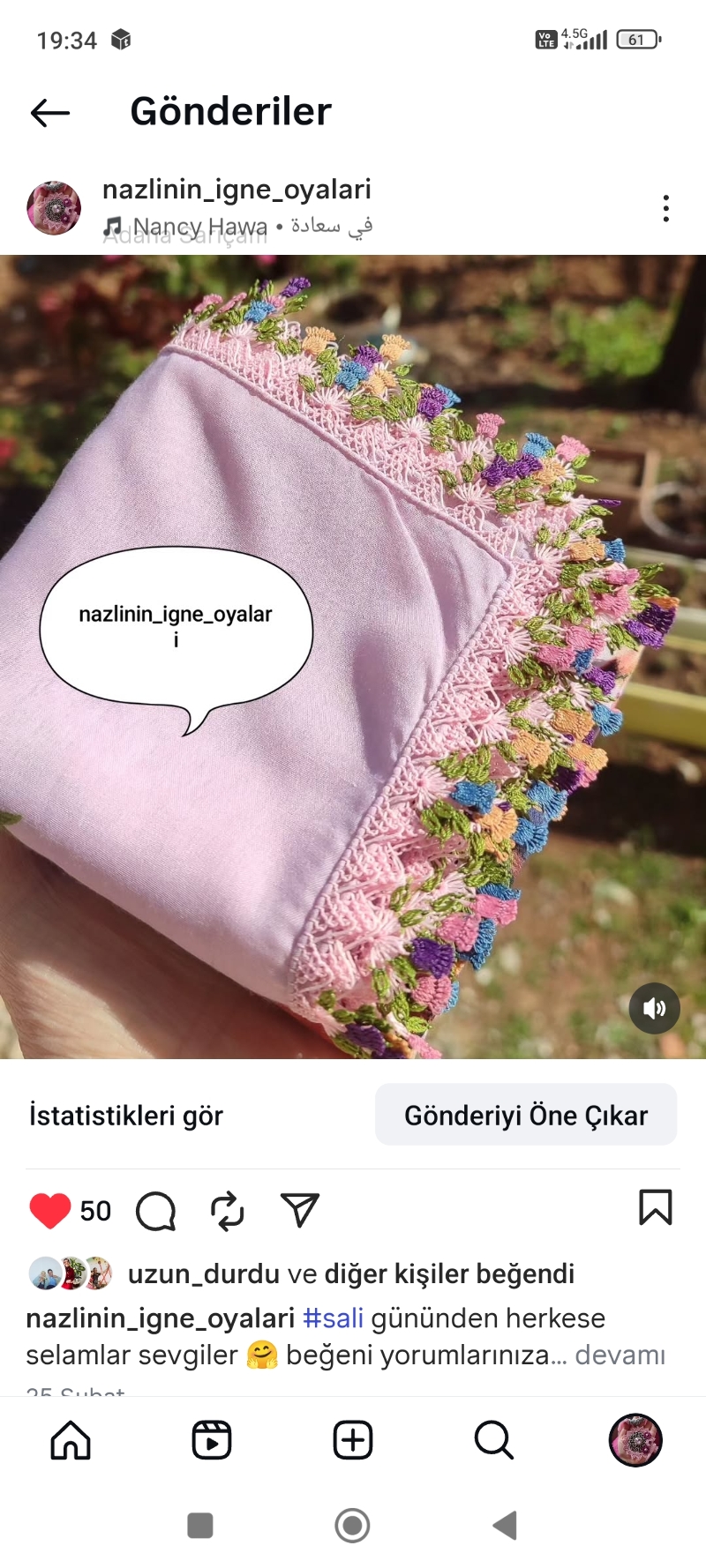Switch to the Home tab
The image size is (706, 1568).
tap(71, 1441)
